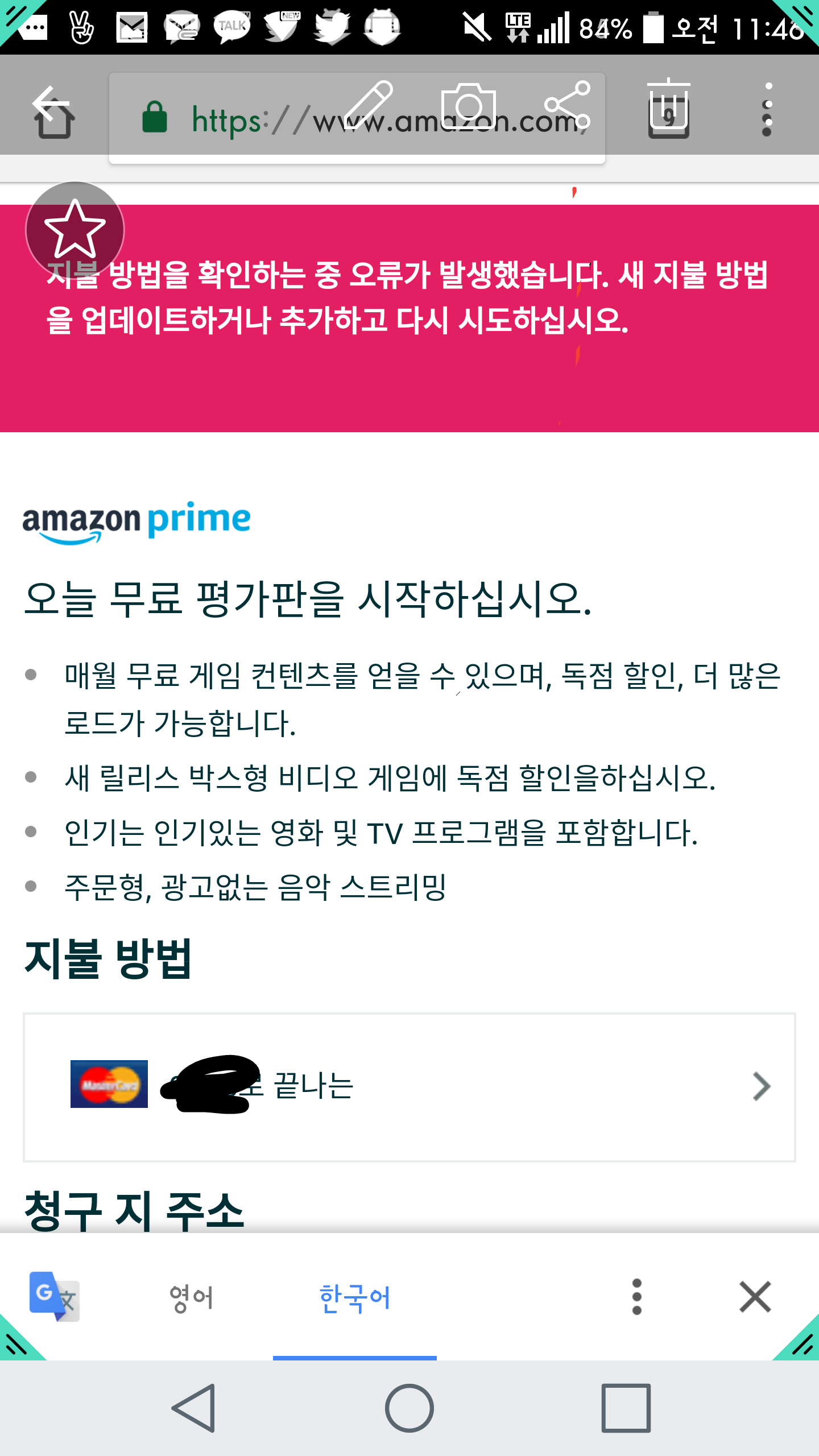
Task: Close the Google Translate bar
Action: coord(755,1297)
